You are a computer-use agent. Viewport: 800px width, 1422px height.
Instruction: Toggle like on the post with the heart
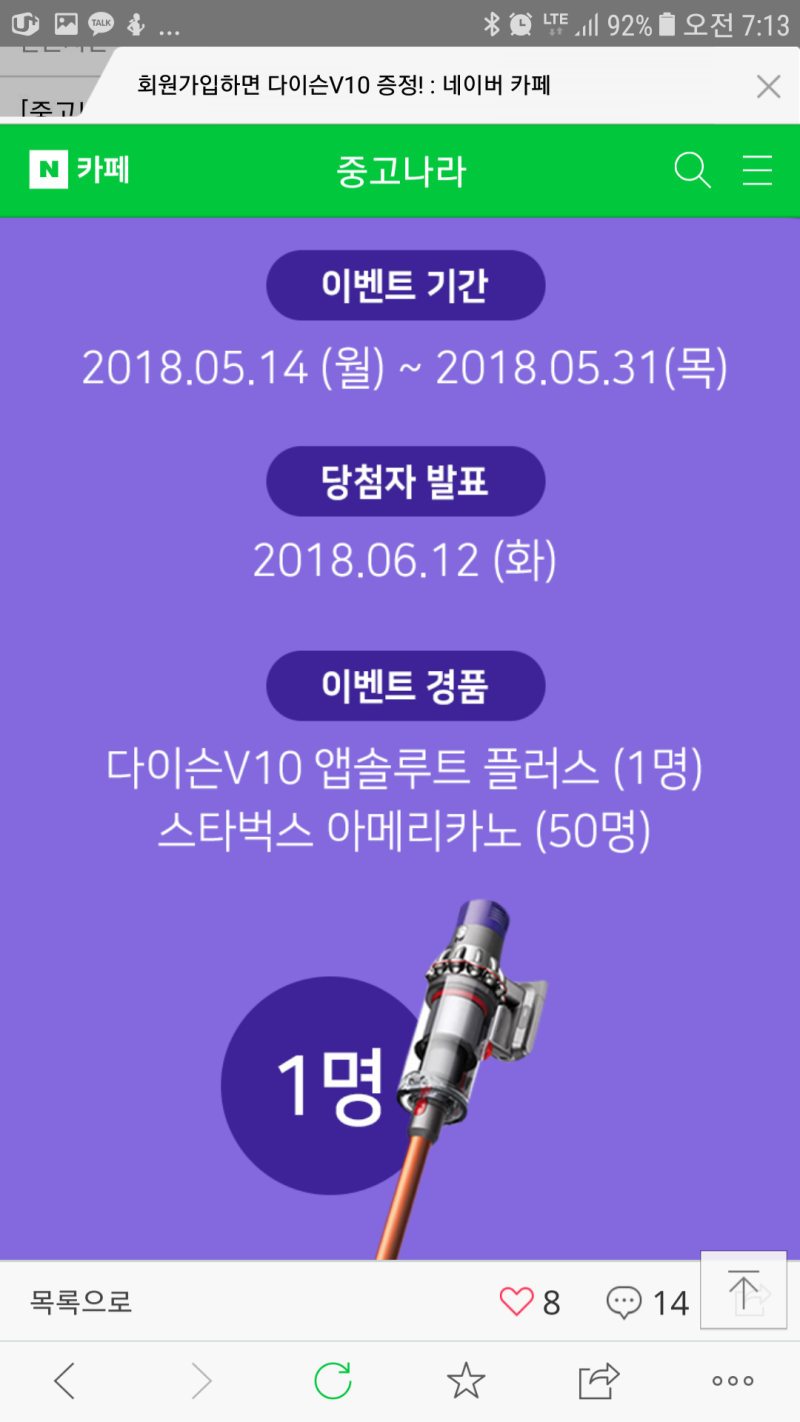tap(517, 1302)
